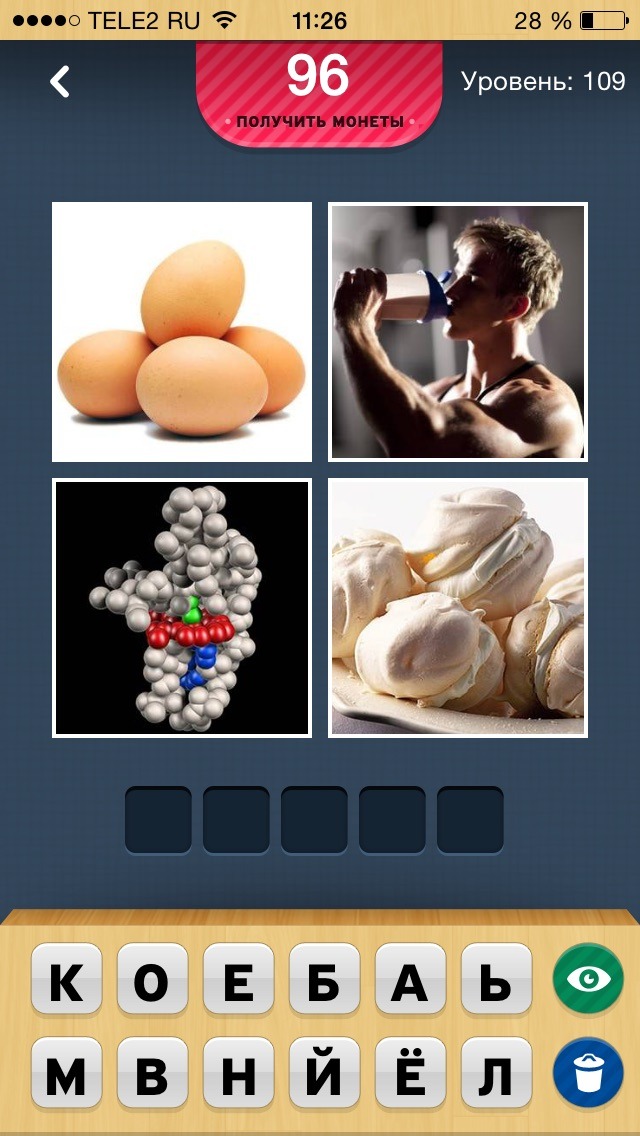640x1136 pixels.
Task: Select the letter О tile
Action: 152,983
